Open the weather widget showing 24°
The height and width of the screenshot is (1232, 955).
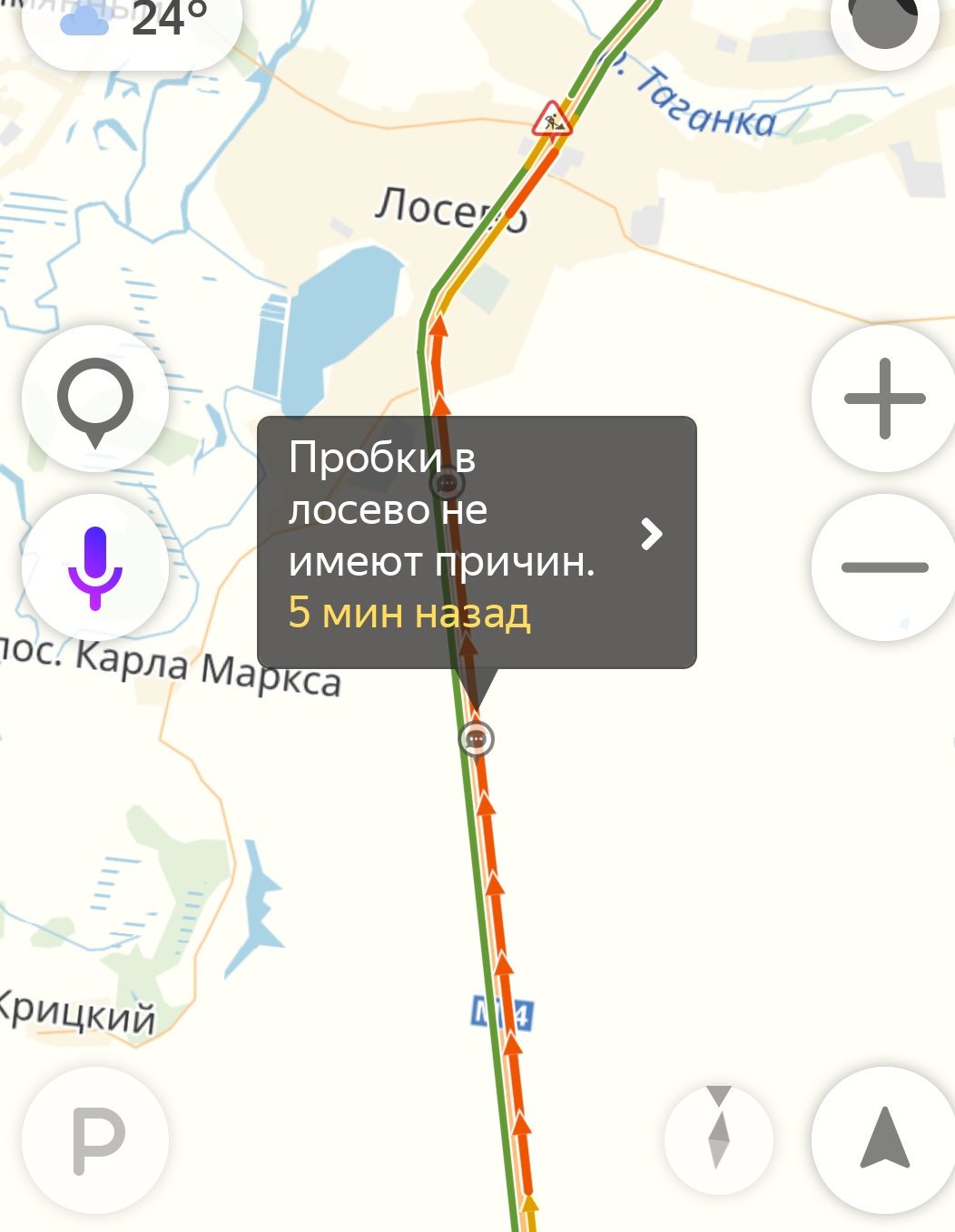point(132,23)
